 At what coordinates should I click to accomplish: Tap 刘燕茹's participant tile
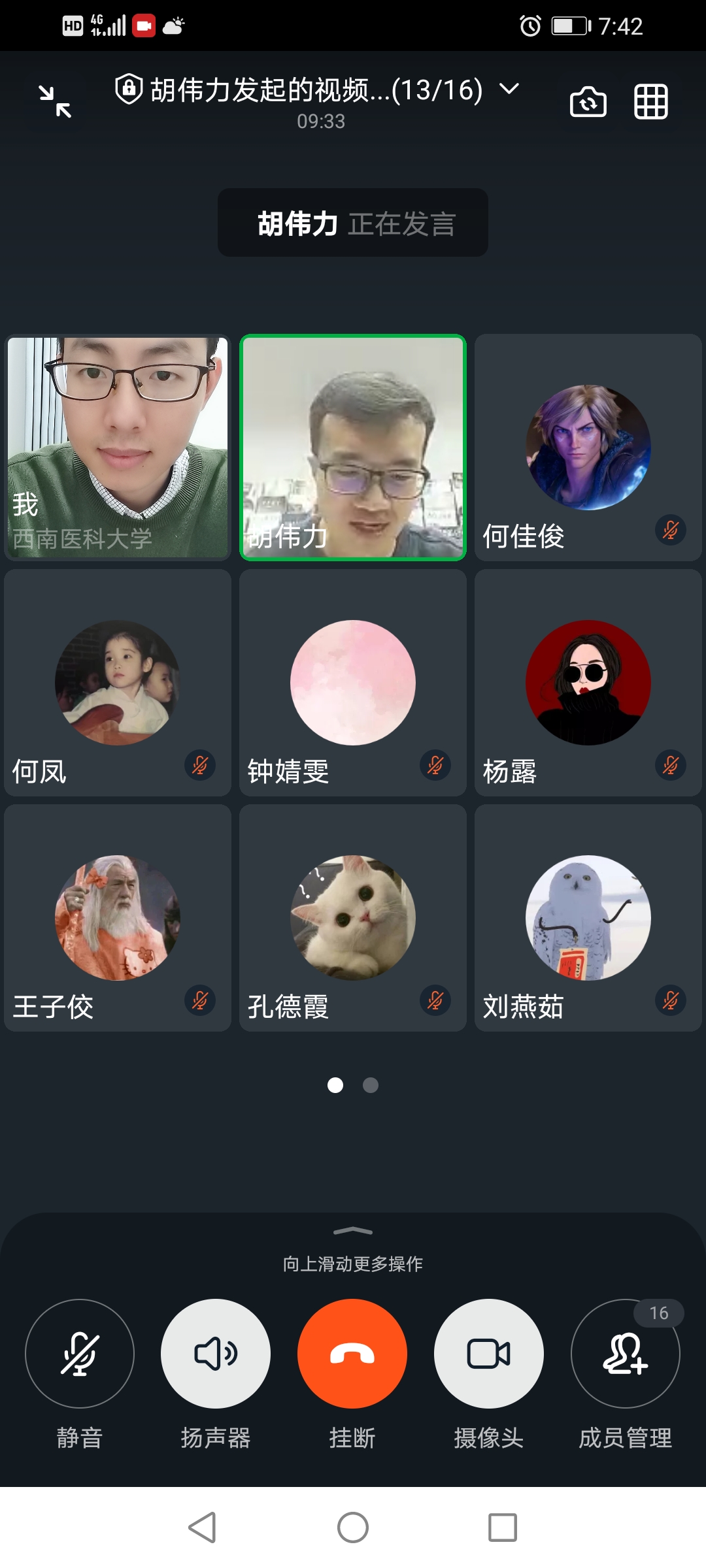[588, 918]
